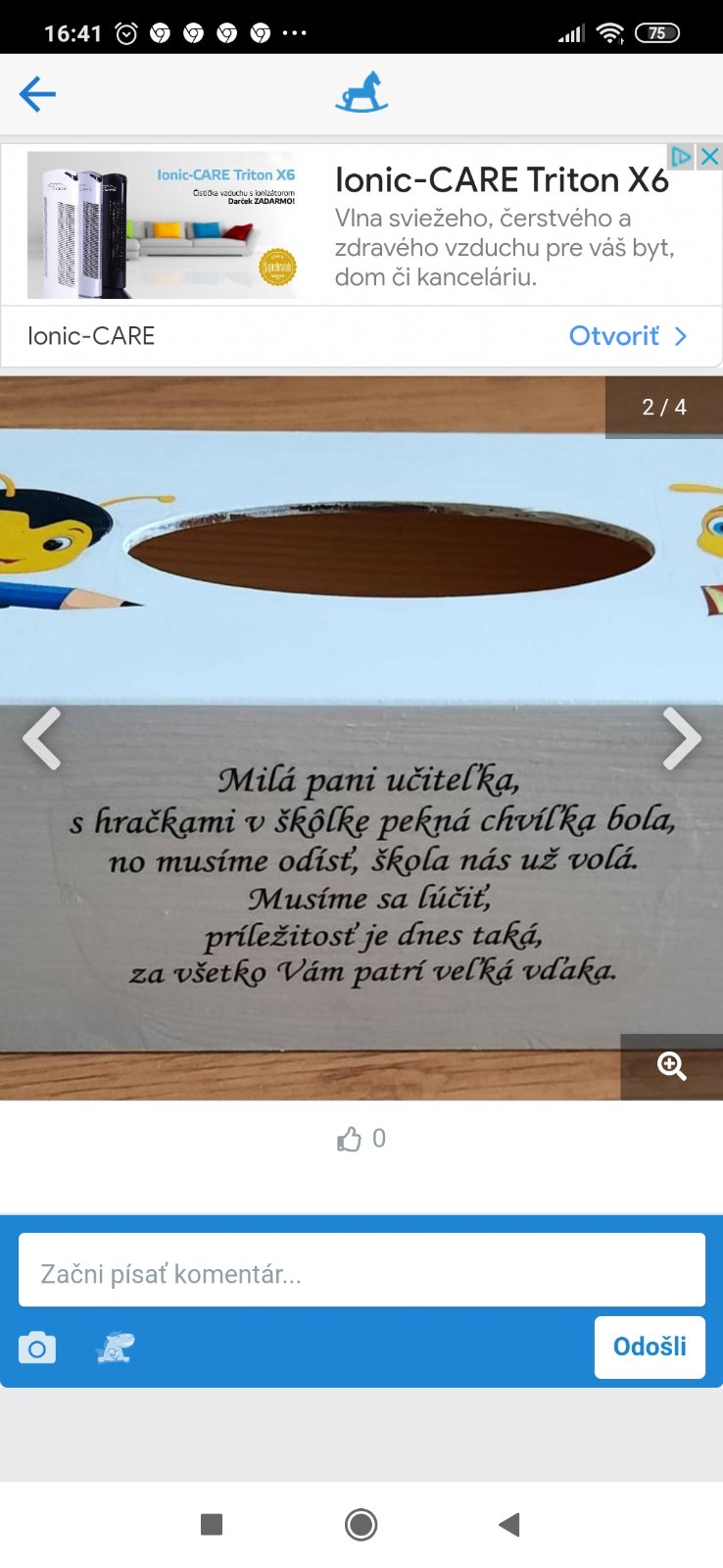Go back using the blue arrow
723x1568 pixels.
pyautogui.click(x=37, y=94)
